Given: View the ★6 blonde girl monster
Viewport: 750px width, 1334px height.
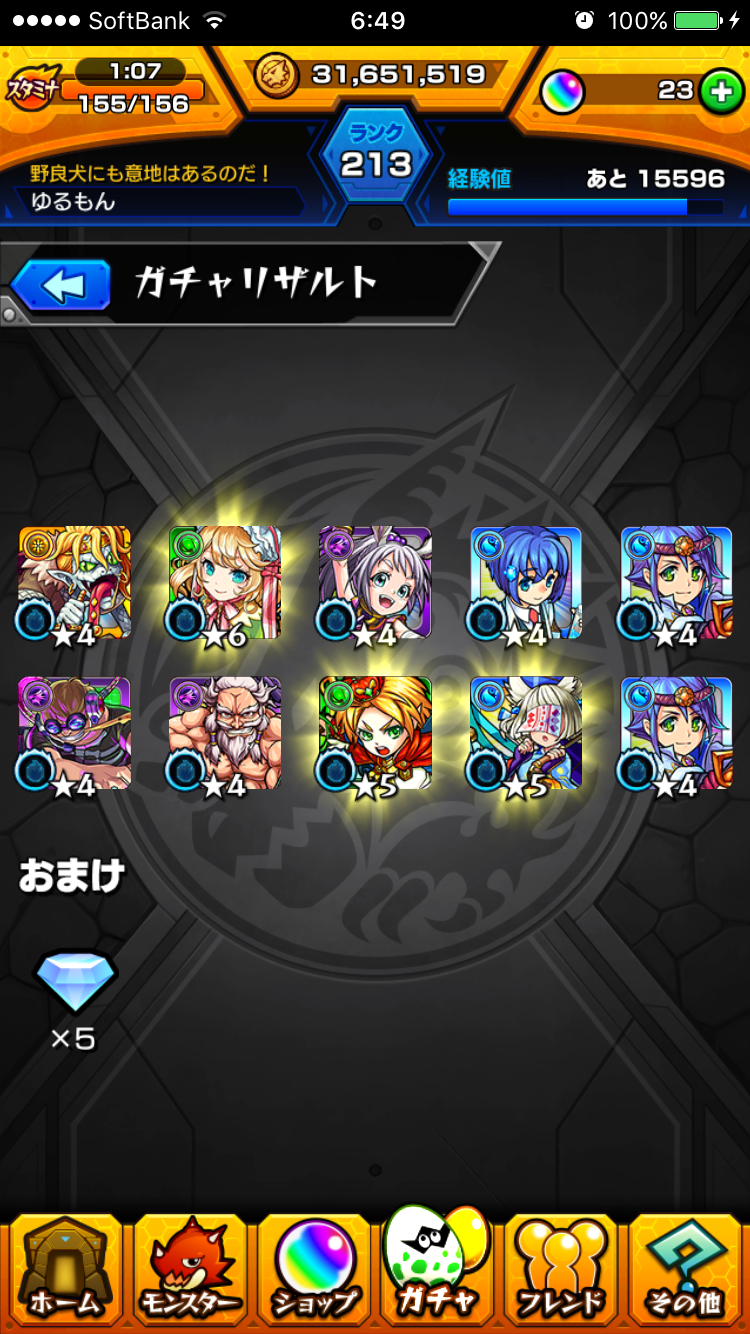Looking at the screenshot, I should [x=225, y=583].
